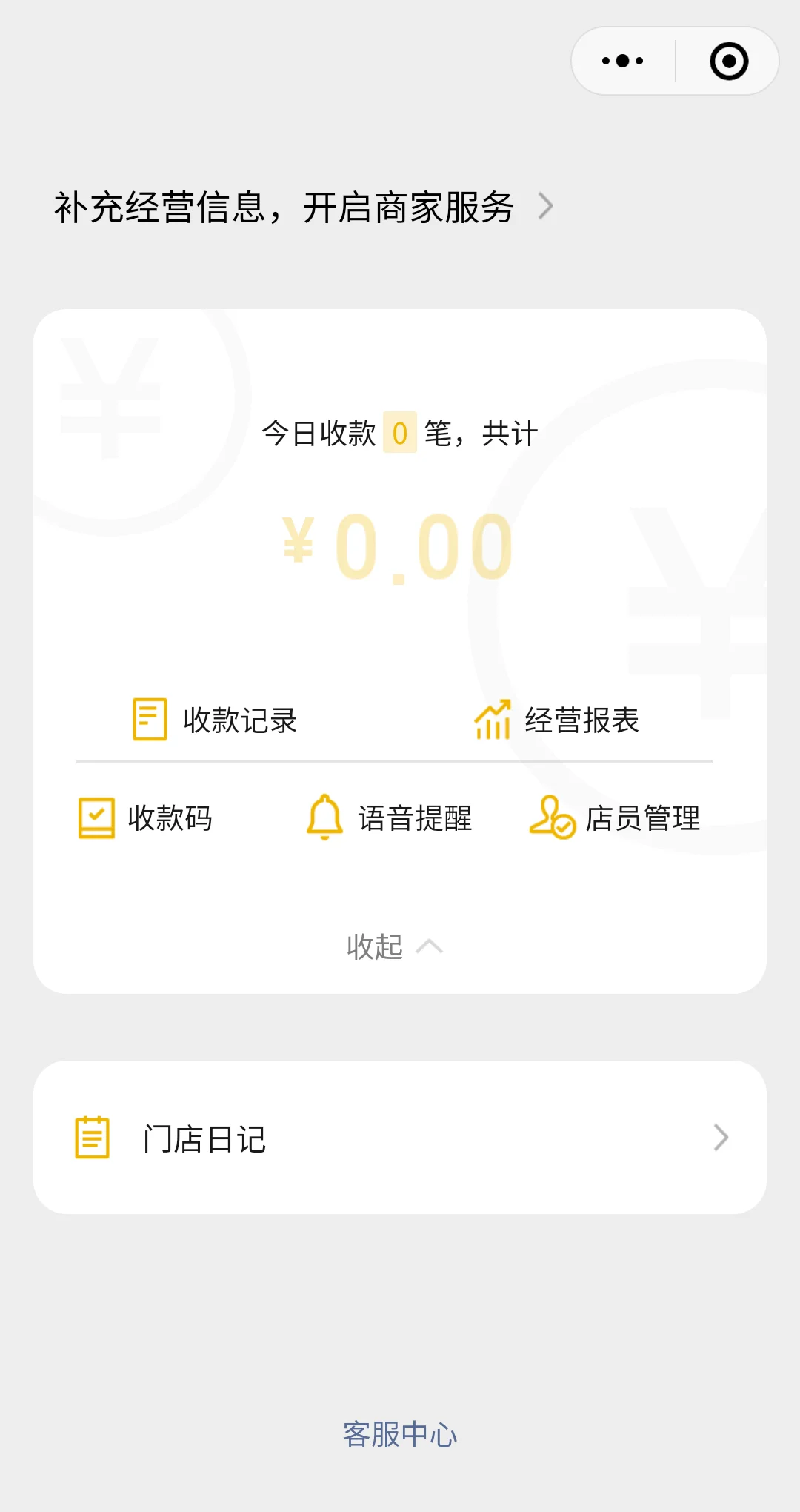Open 门店日记 store diary

[400, 1138]
